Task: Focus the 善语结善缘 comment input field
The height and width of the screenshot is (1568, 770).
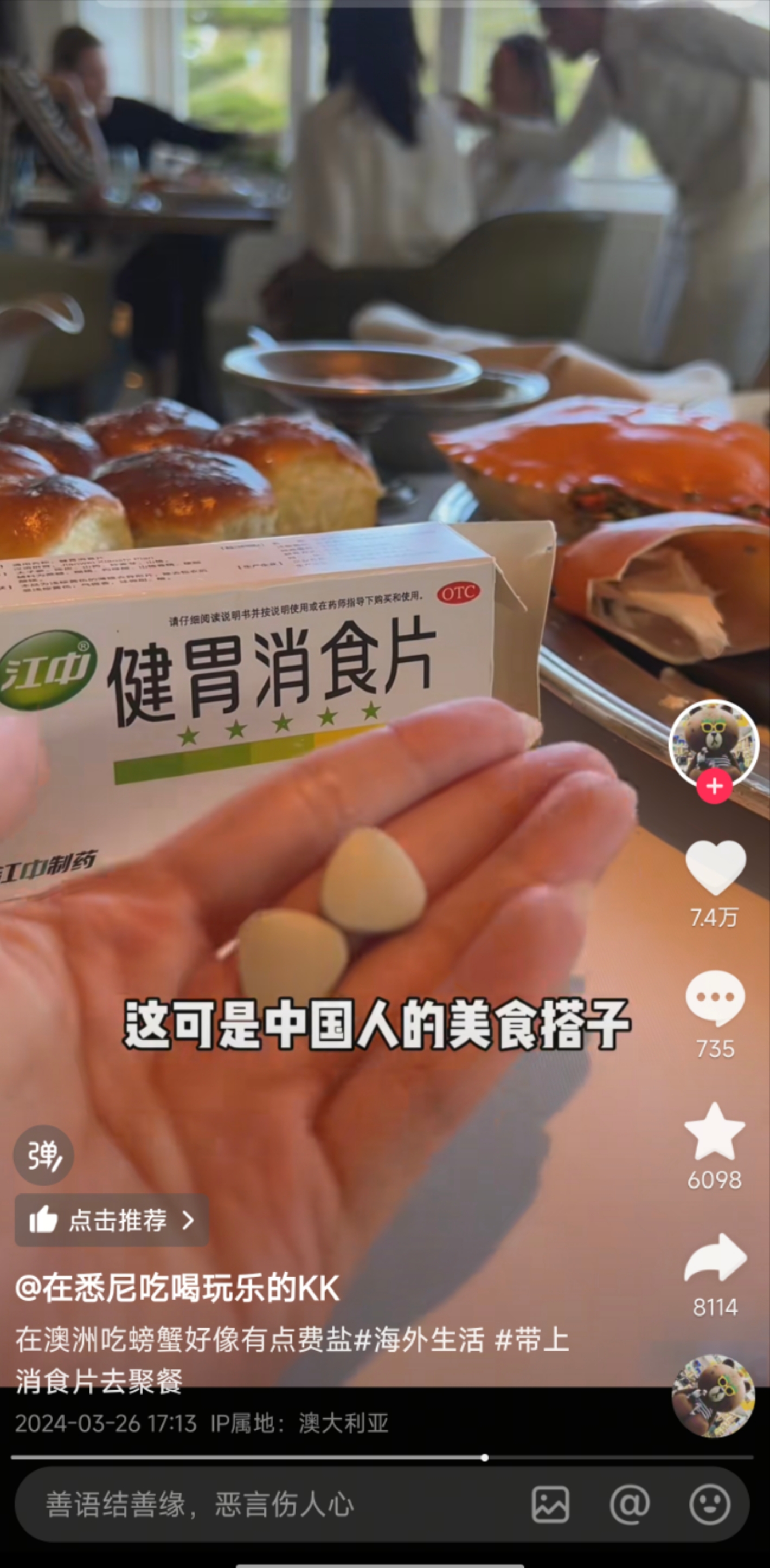Action: (x=262, y=1504)
